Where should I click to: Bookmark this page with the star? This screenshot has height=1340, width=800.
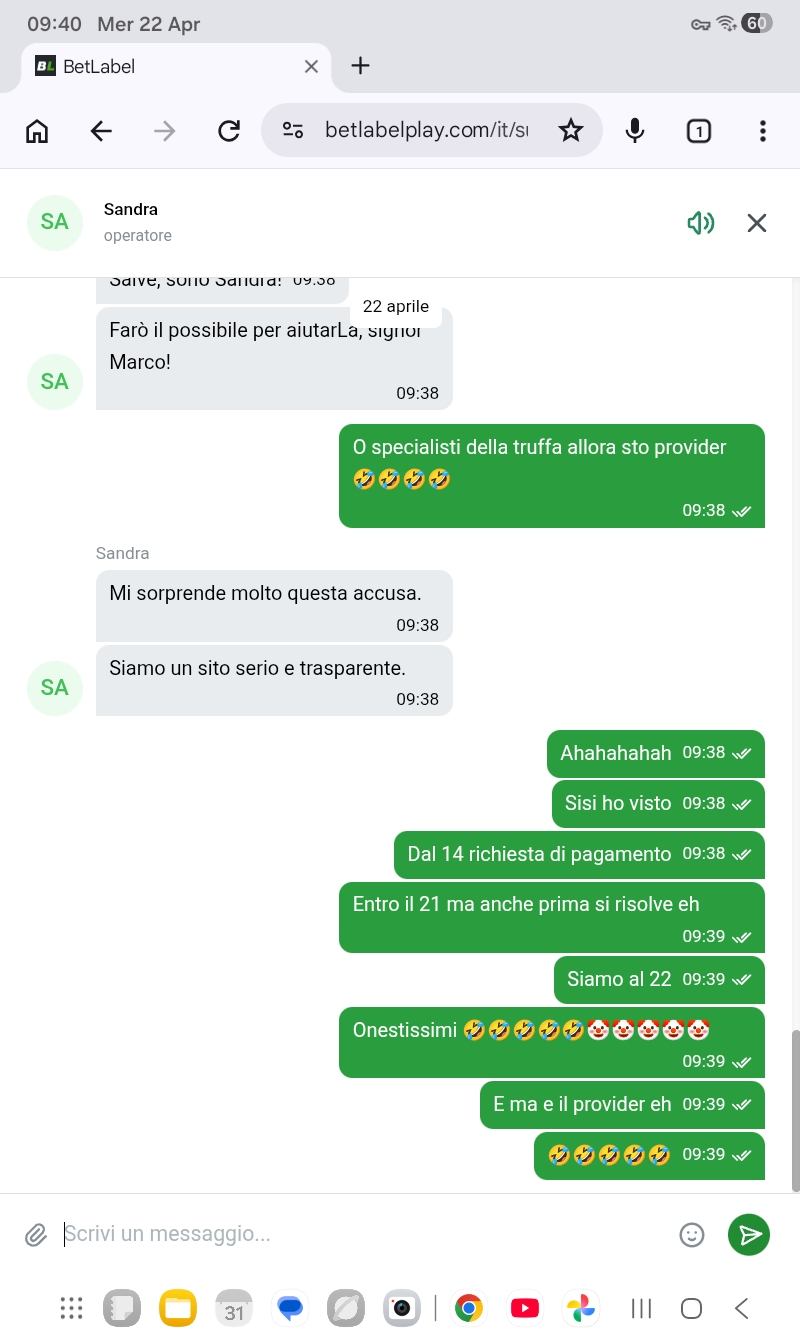(x=571, y=131)
